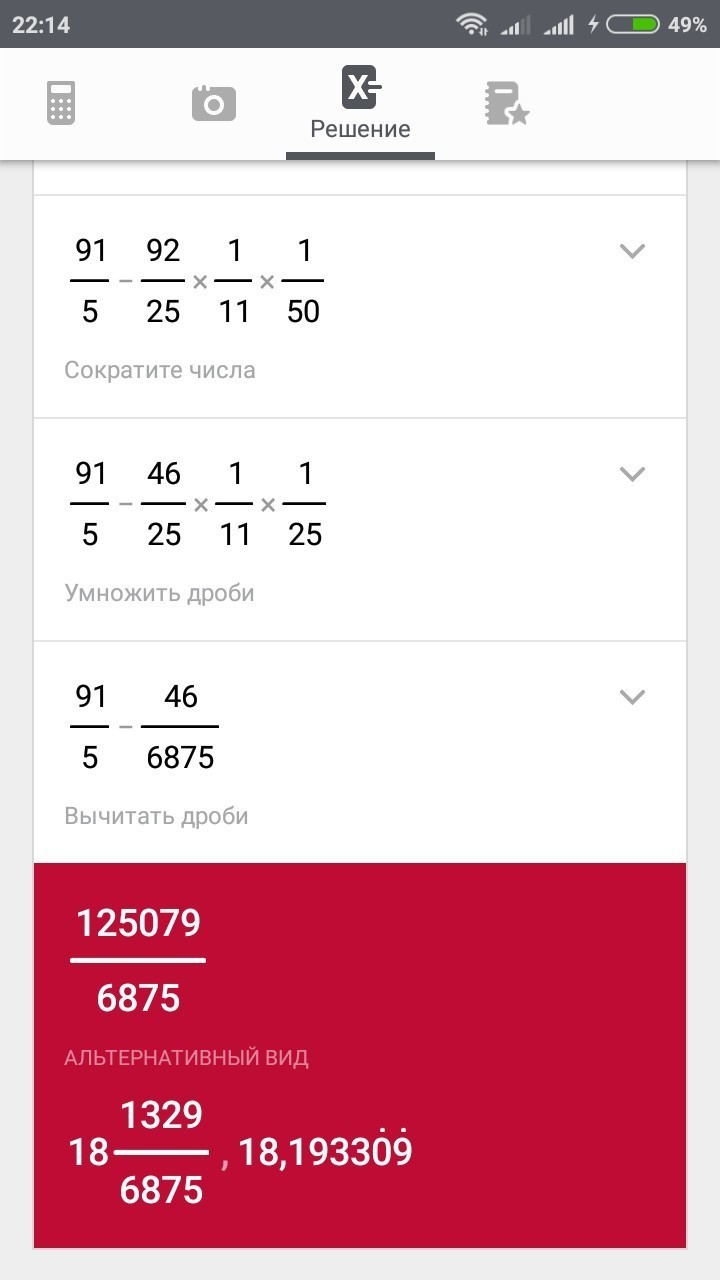Open the notebook favorites tab
The width and height of the screenshot is (720, 1280).
point(507,104)
